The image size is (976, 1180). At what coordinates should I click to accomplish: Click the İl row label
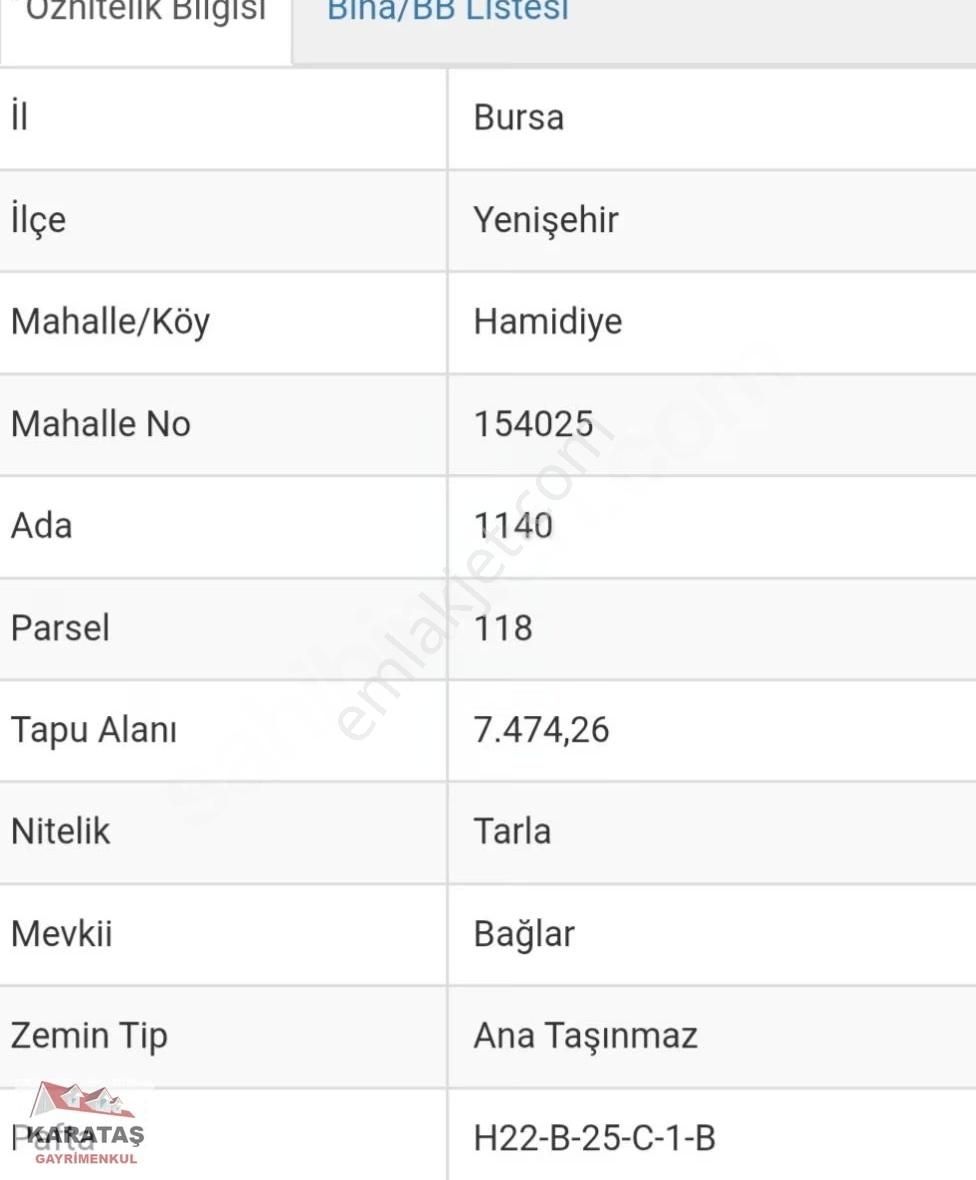[17, 117]
